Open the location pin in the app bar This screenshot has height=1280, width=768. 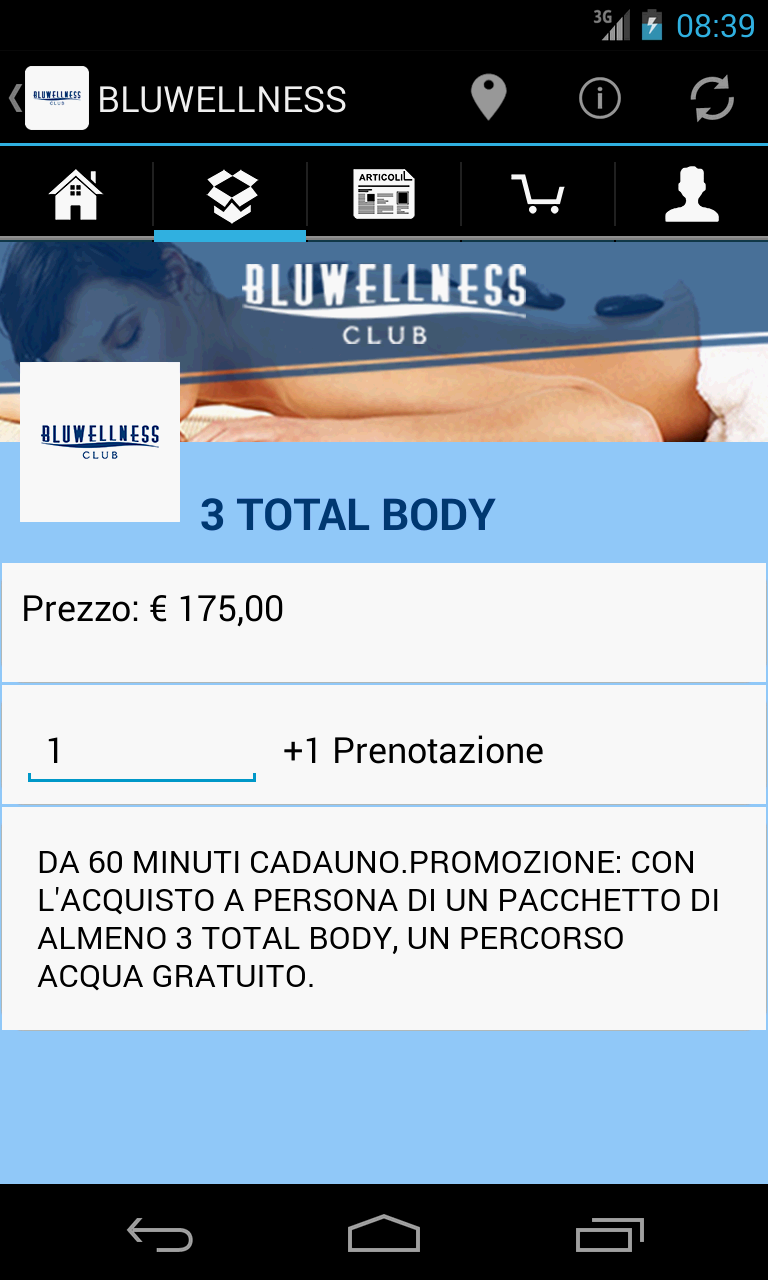pyautogui.click(x=488, y=99)
